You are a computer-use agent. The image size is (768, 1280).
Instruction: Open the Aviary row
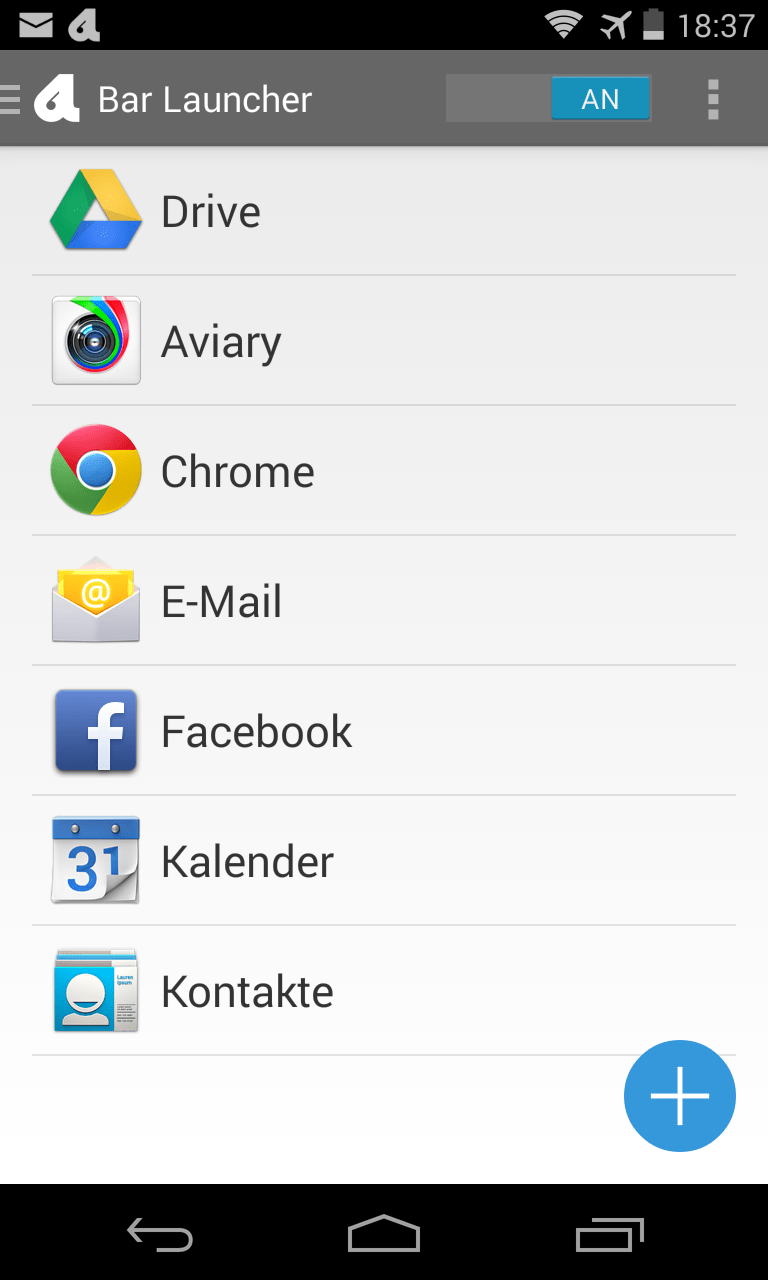coord(384,341)
